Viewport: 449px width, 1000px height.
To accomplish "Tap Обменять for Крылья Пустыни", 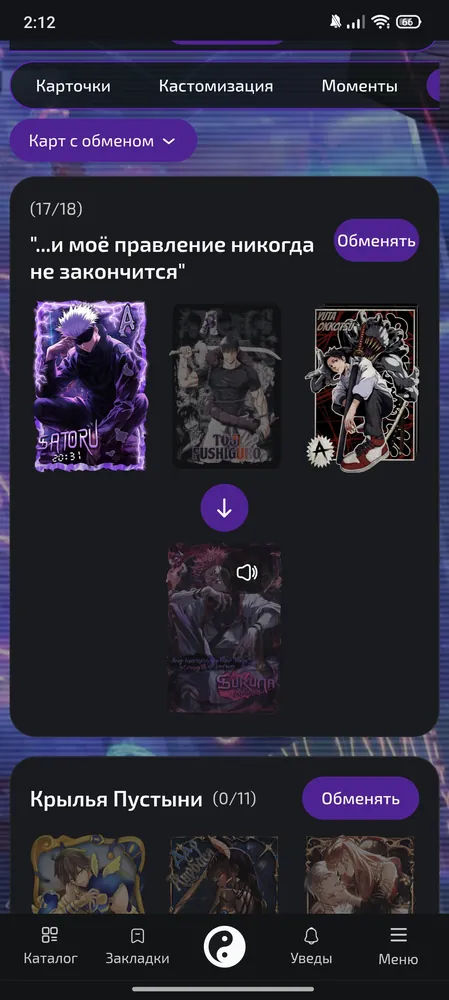I will click(360, 798).
